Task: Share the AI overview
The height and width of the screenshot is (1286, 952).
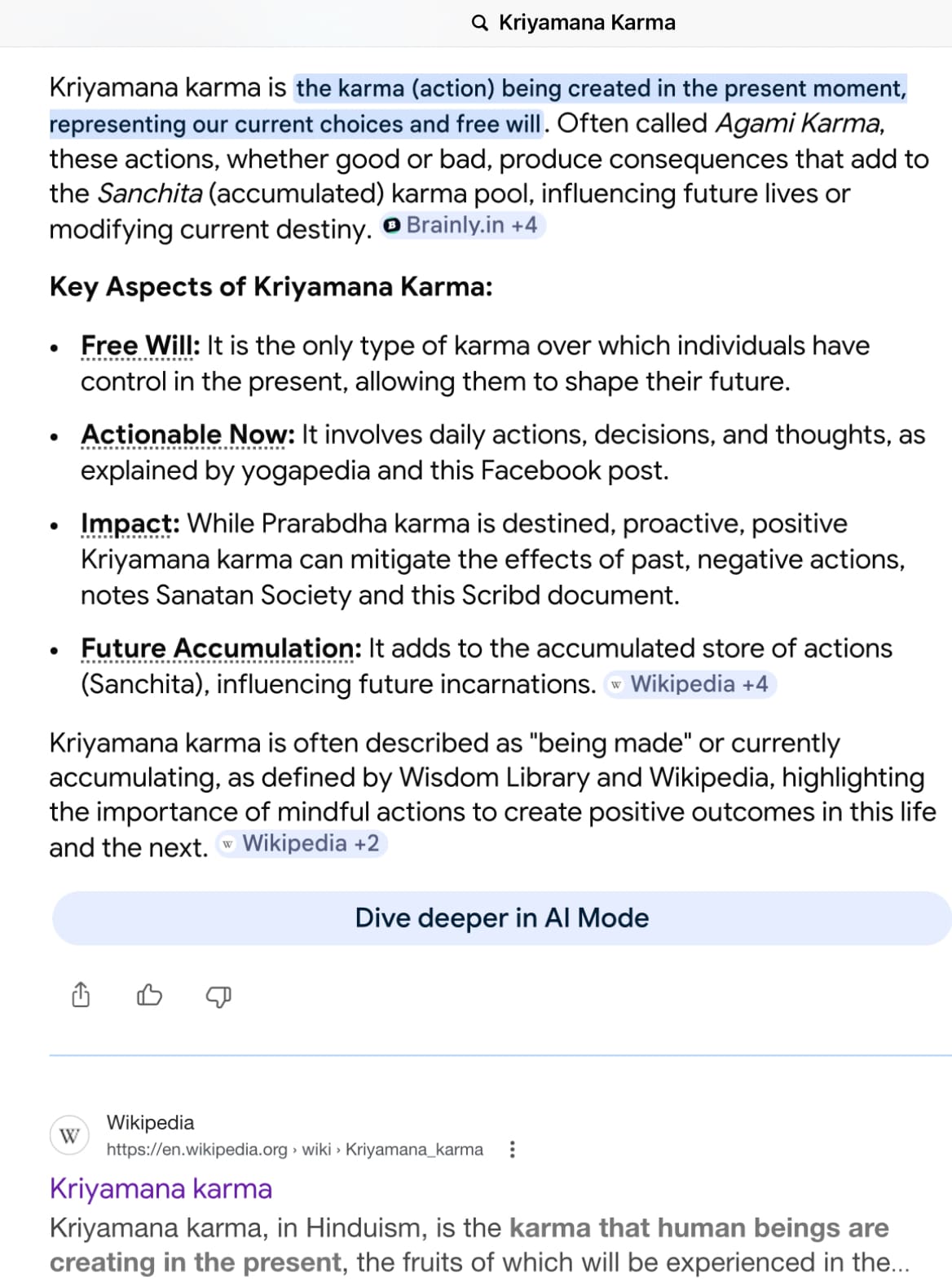Action: point(81,995)
